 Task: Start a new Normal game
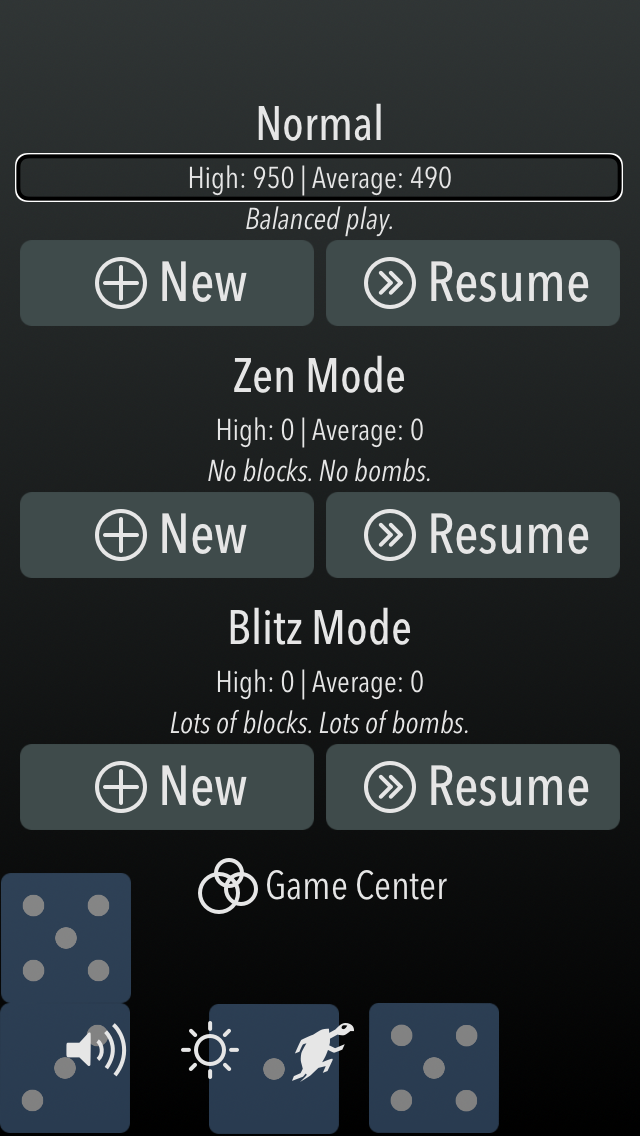pyautogui.click(x=167, y=283)
